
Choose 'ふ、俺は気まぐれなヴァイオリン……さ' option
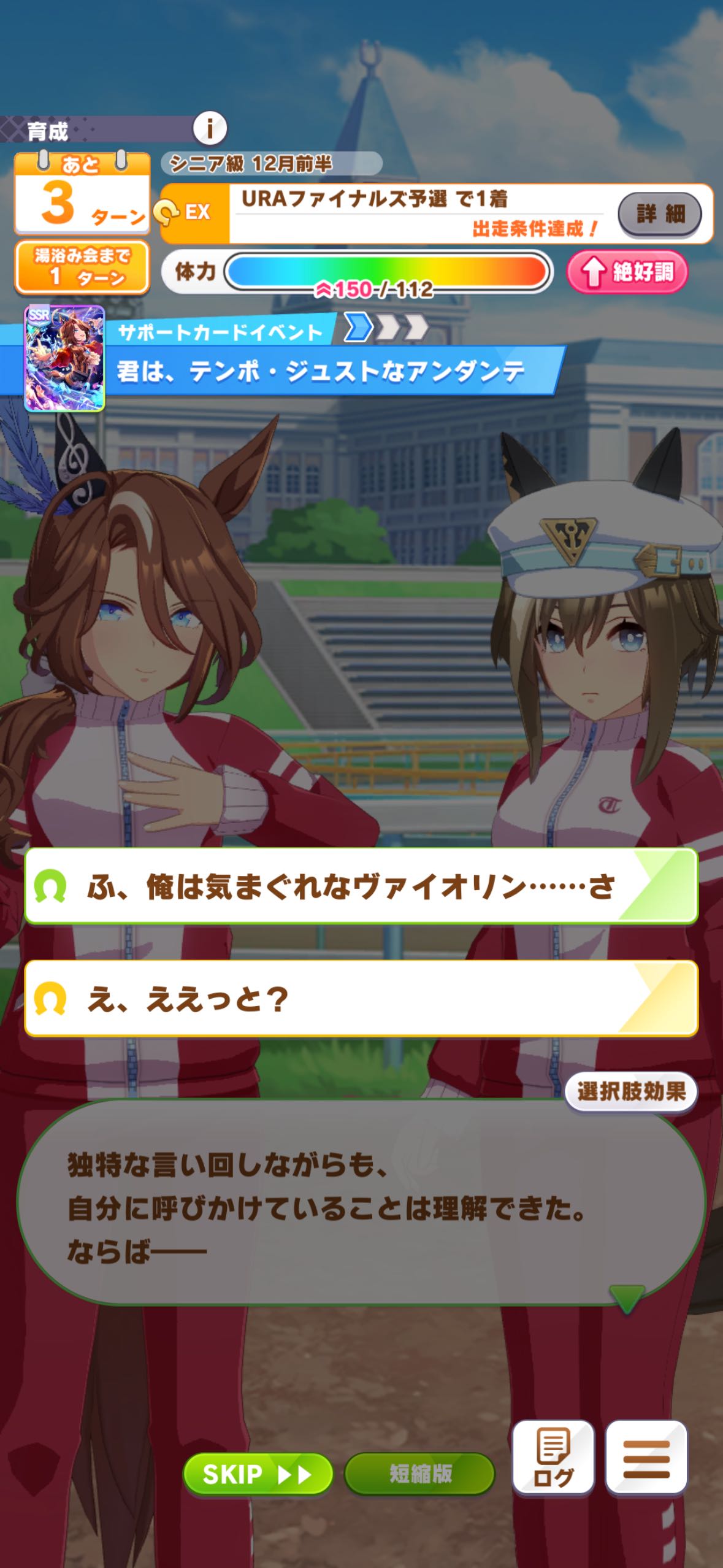[361, 886]
